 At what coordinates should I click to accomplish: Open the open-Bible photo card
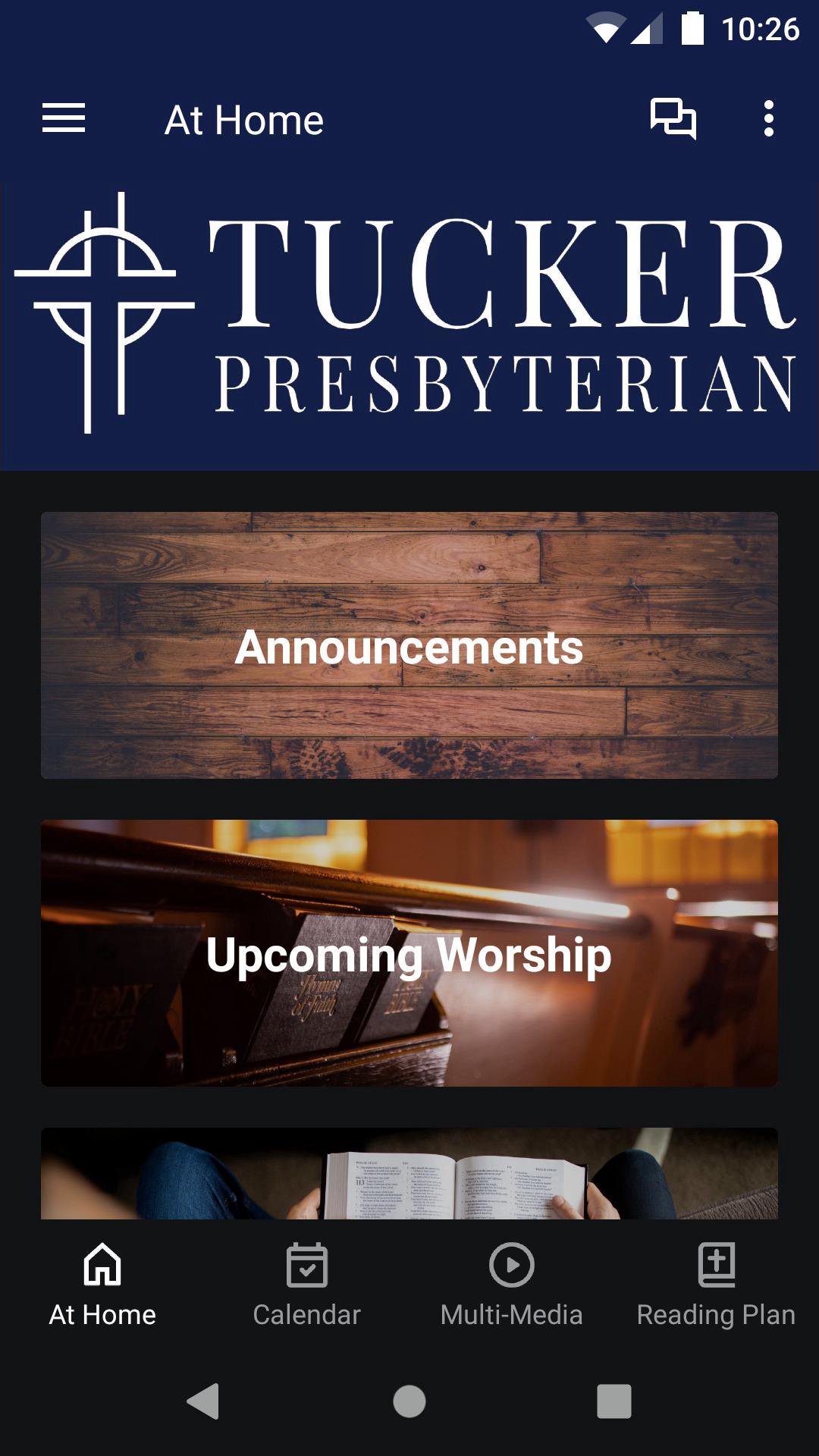tap(409, 1174)
